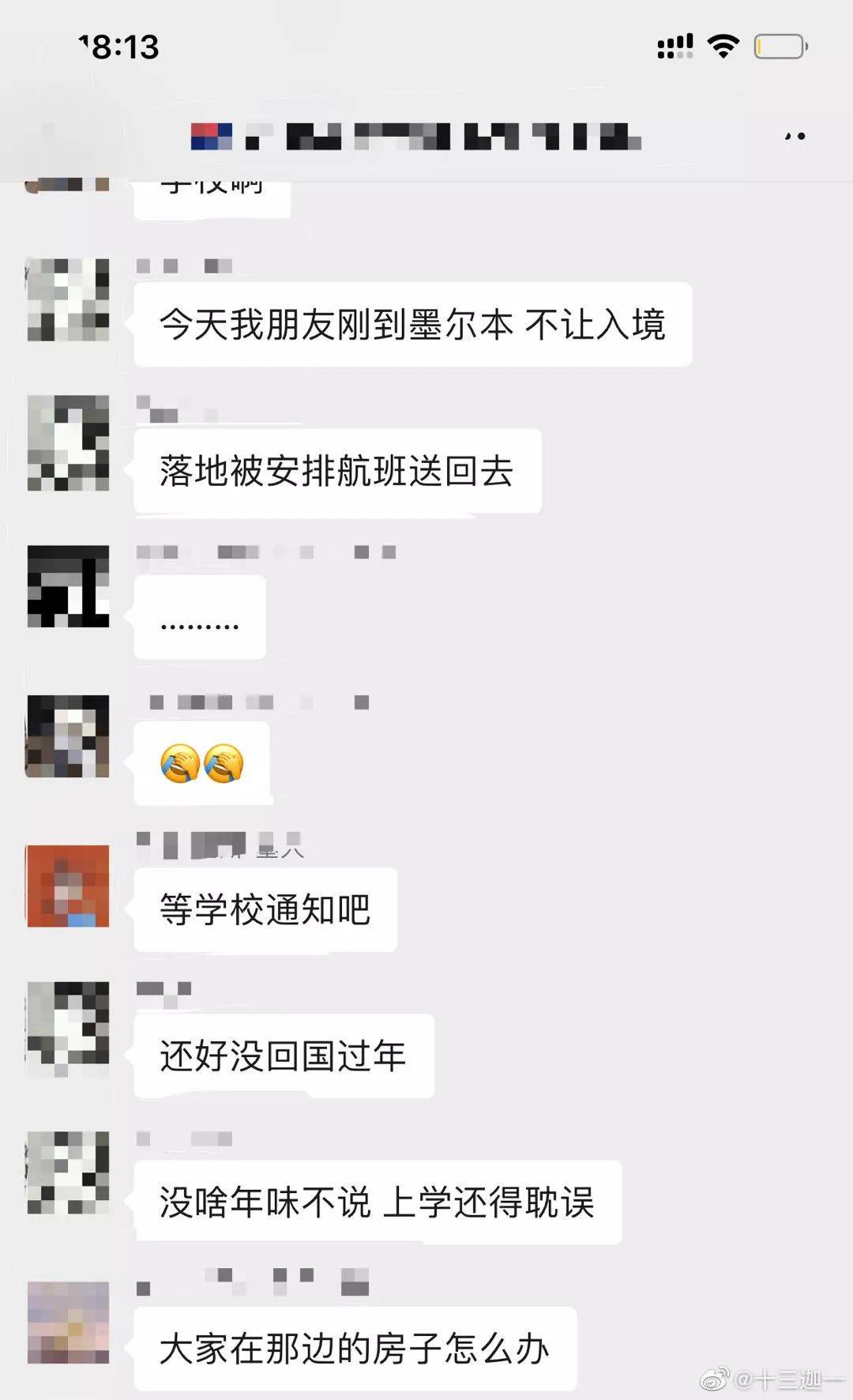
Task: Open avatar beside the 大家在那边的房子怎么办 message
Action: [68, 1322]
